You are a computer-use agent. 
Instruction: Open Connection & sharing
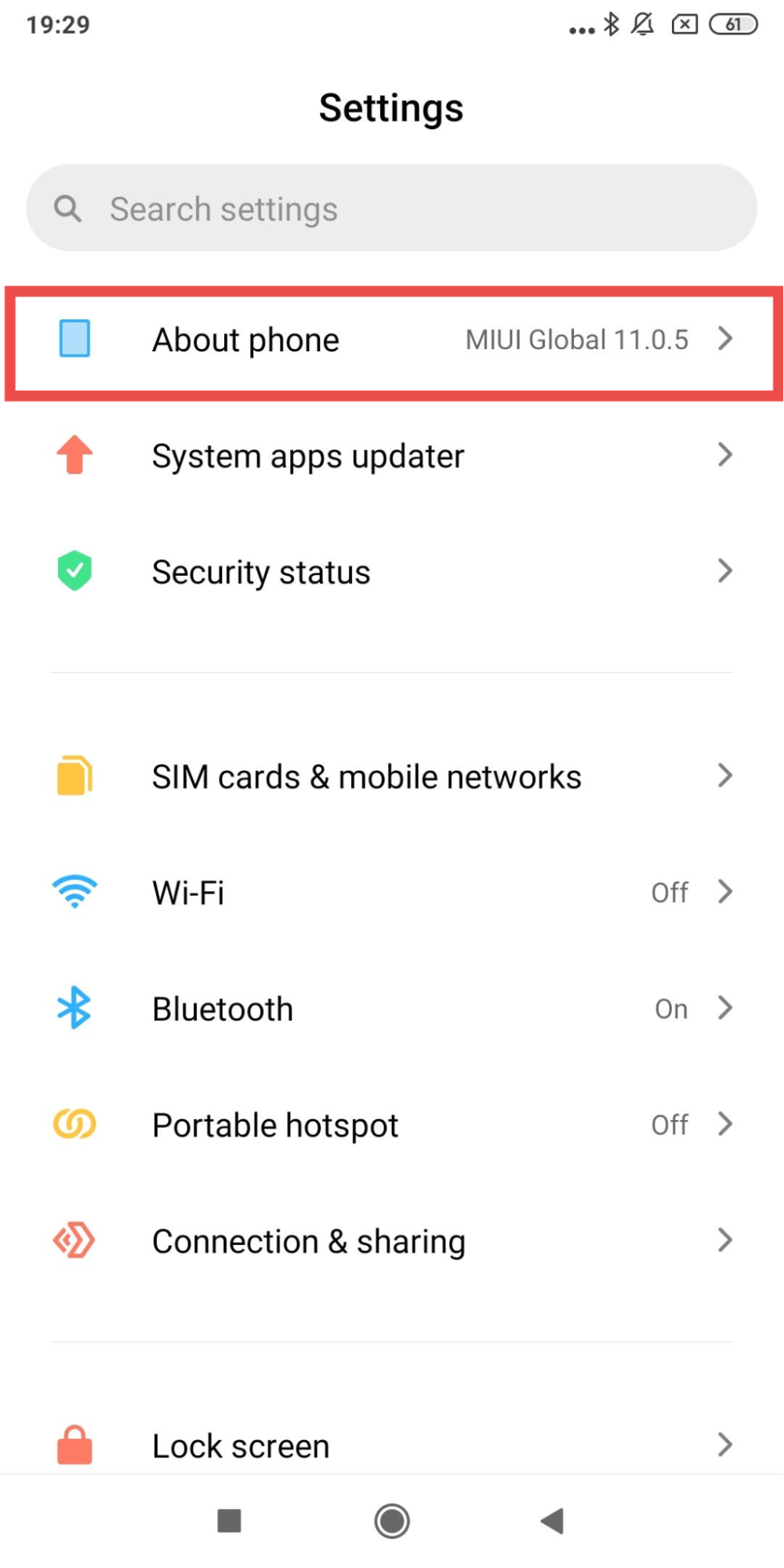(392, 1241)
